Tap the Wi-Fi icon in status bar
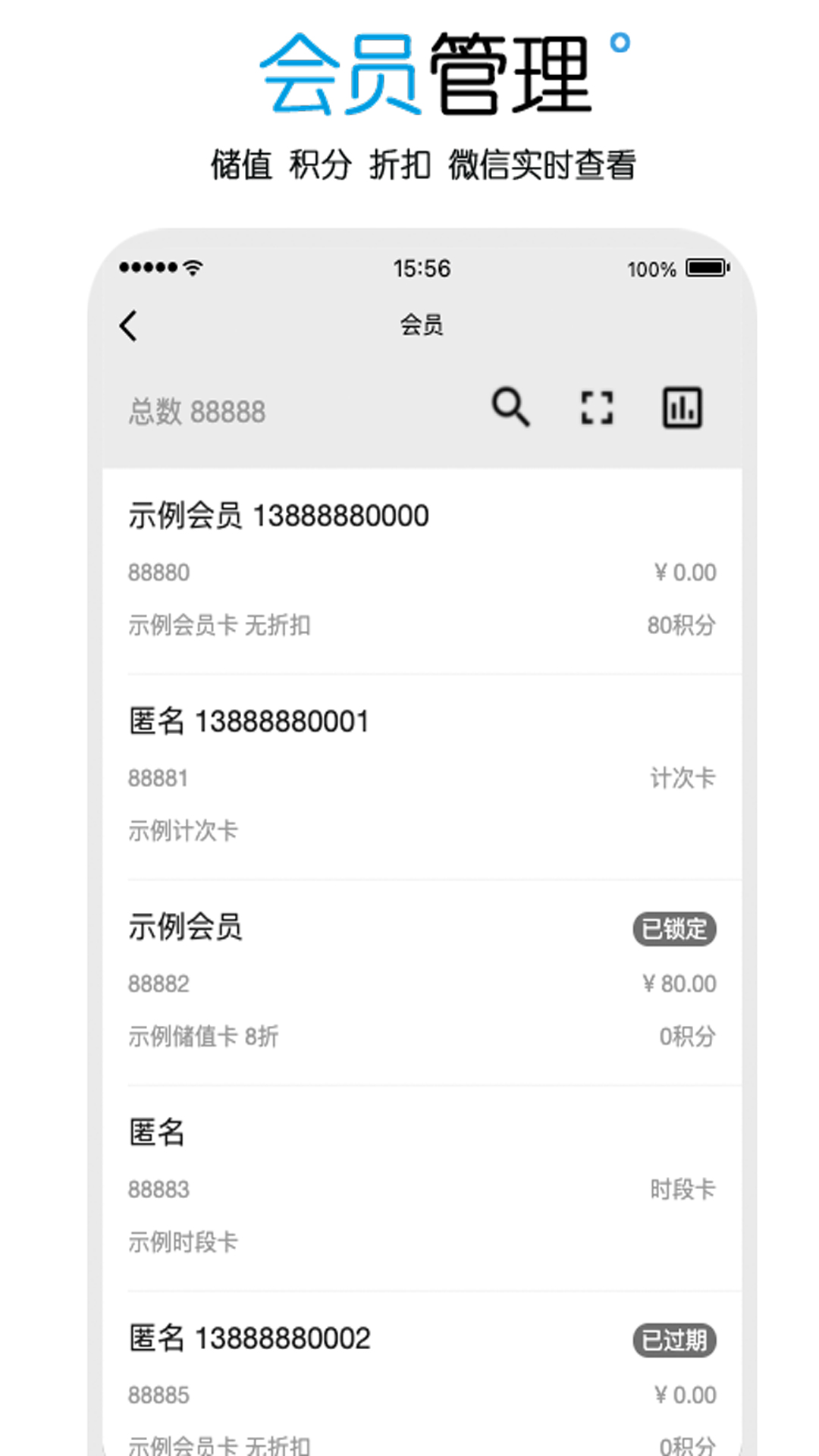Viewport: 819px width, 1456px height. (x=193, y=267)
